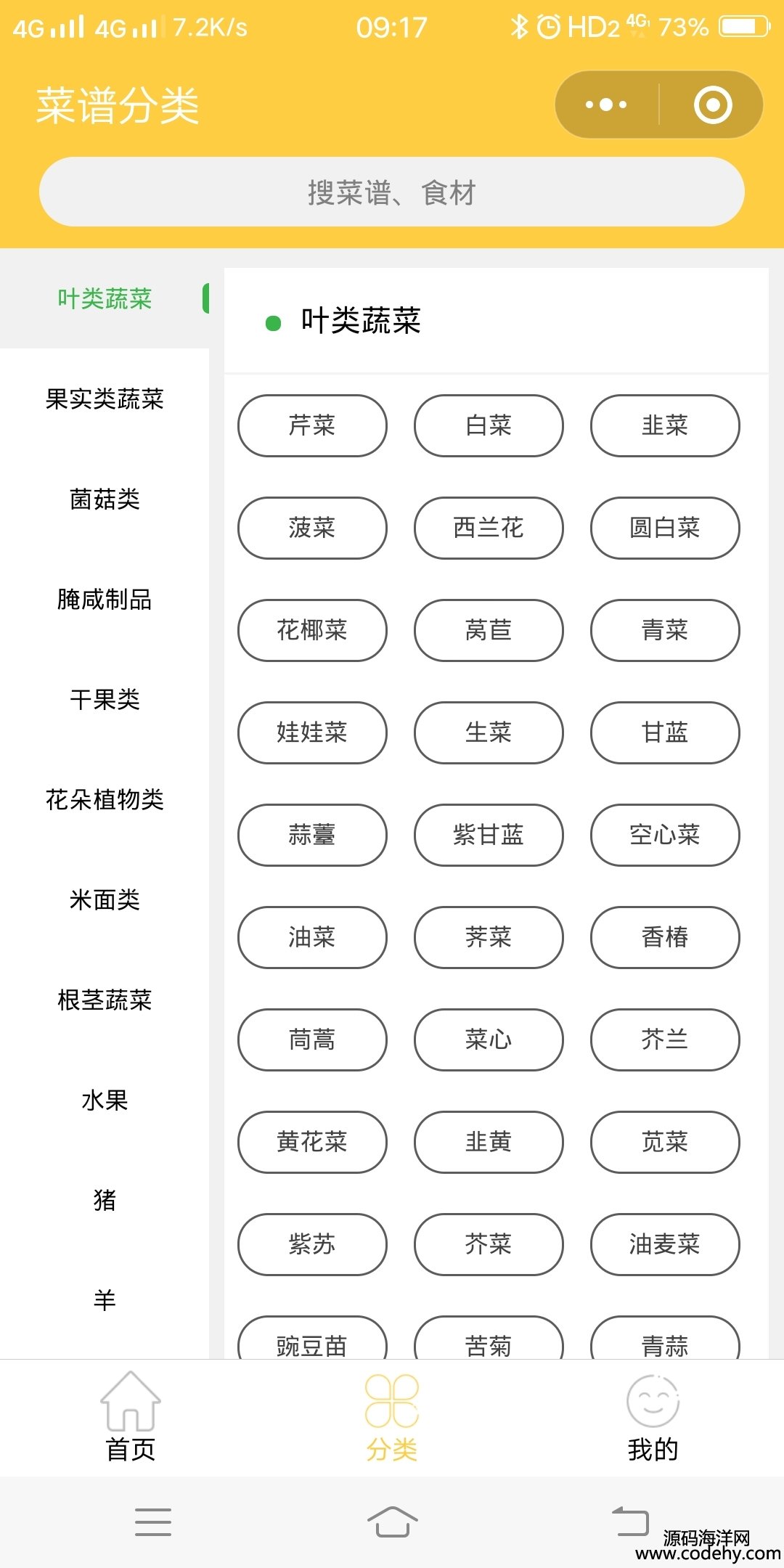Tap the 油麦菜 chip
Image resolution: width=784 pixels, height=1568 pixels.
(665, 1244)
